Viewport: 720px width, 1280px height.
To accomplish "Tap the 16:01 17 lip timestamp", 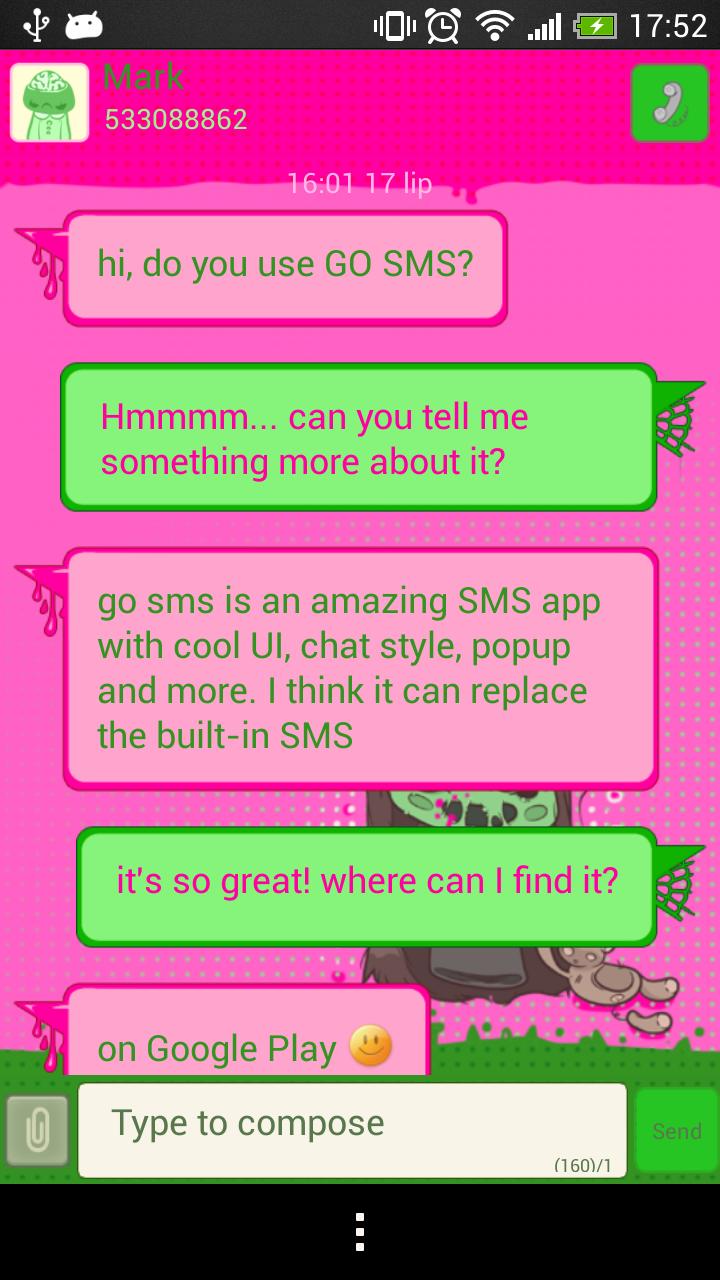I will pos(360,184).
